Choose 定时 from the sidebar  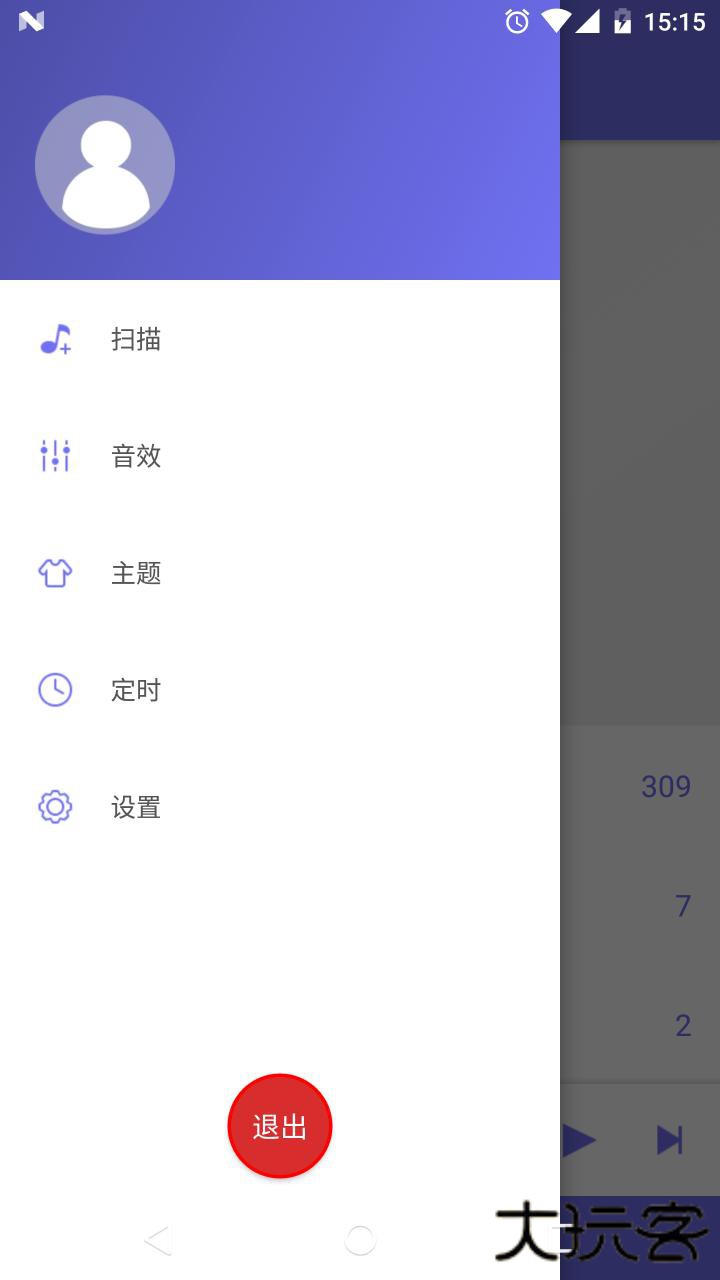pyautogui.click(x=135, y=690)
